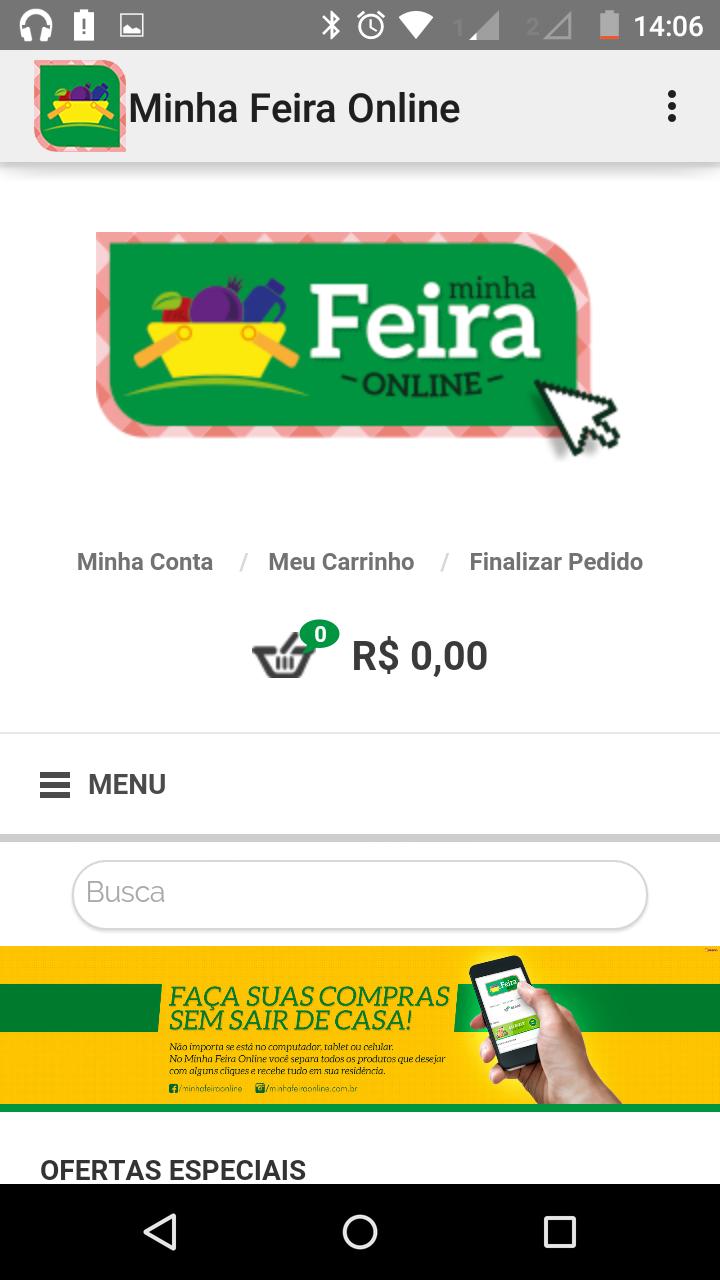Screen dimensions: 720x1280
Task: Tap the app logo in the header
Action: pyautogui.click(x=80, y=105)
